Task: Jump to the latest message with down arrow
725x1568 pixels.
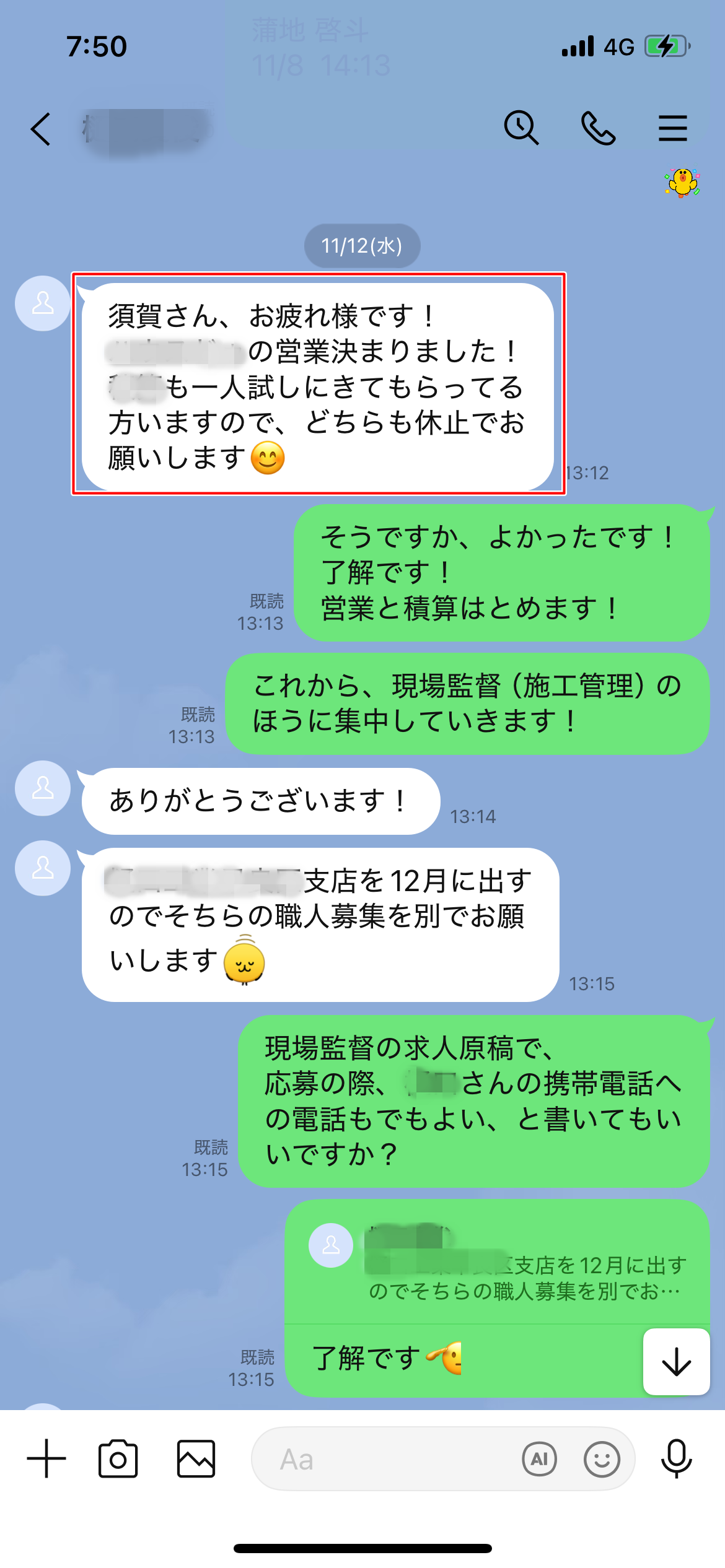Action: pos(676,1362)
